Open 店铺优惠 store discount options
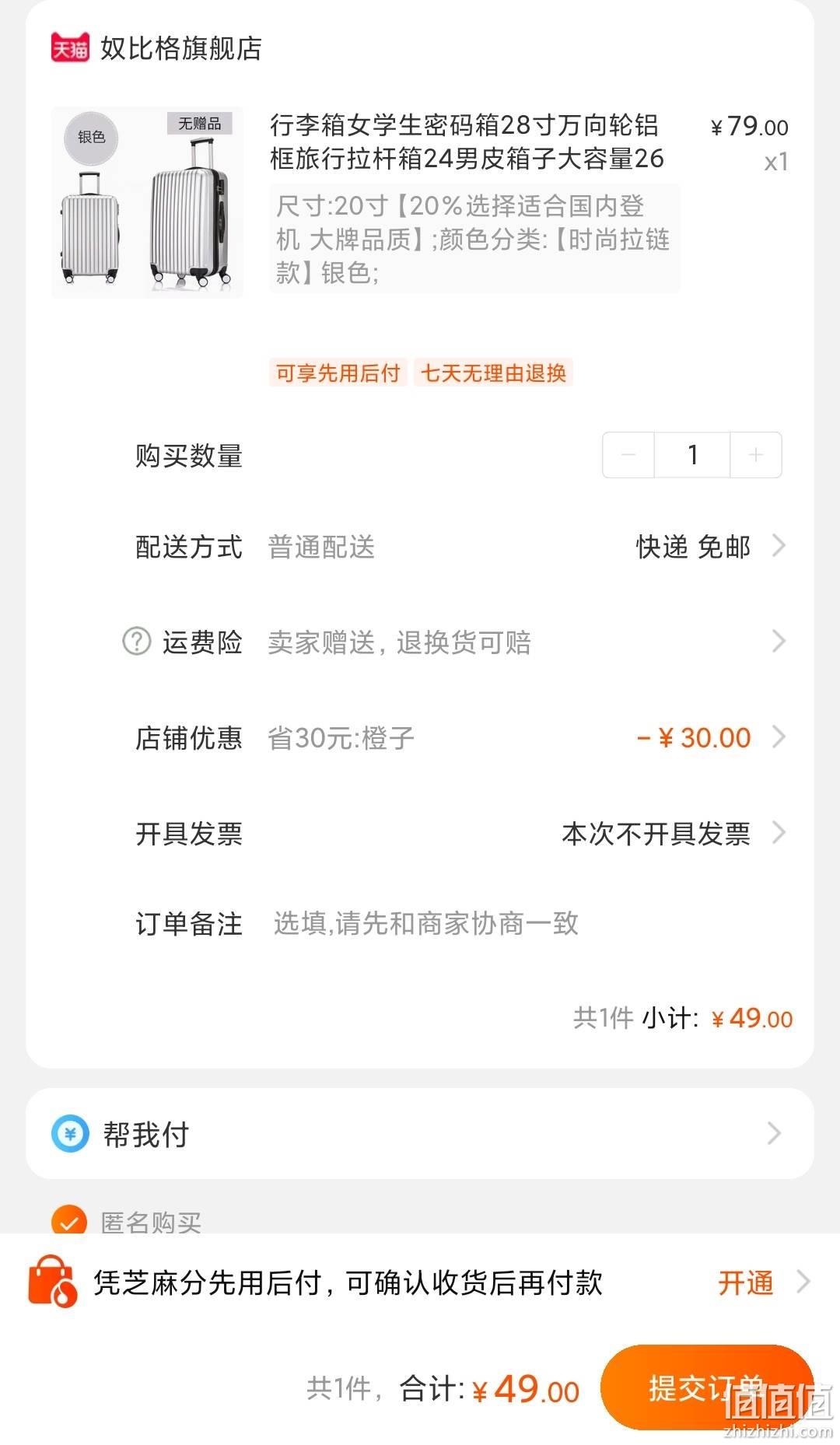 (x=460, y=737)
